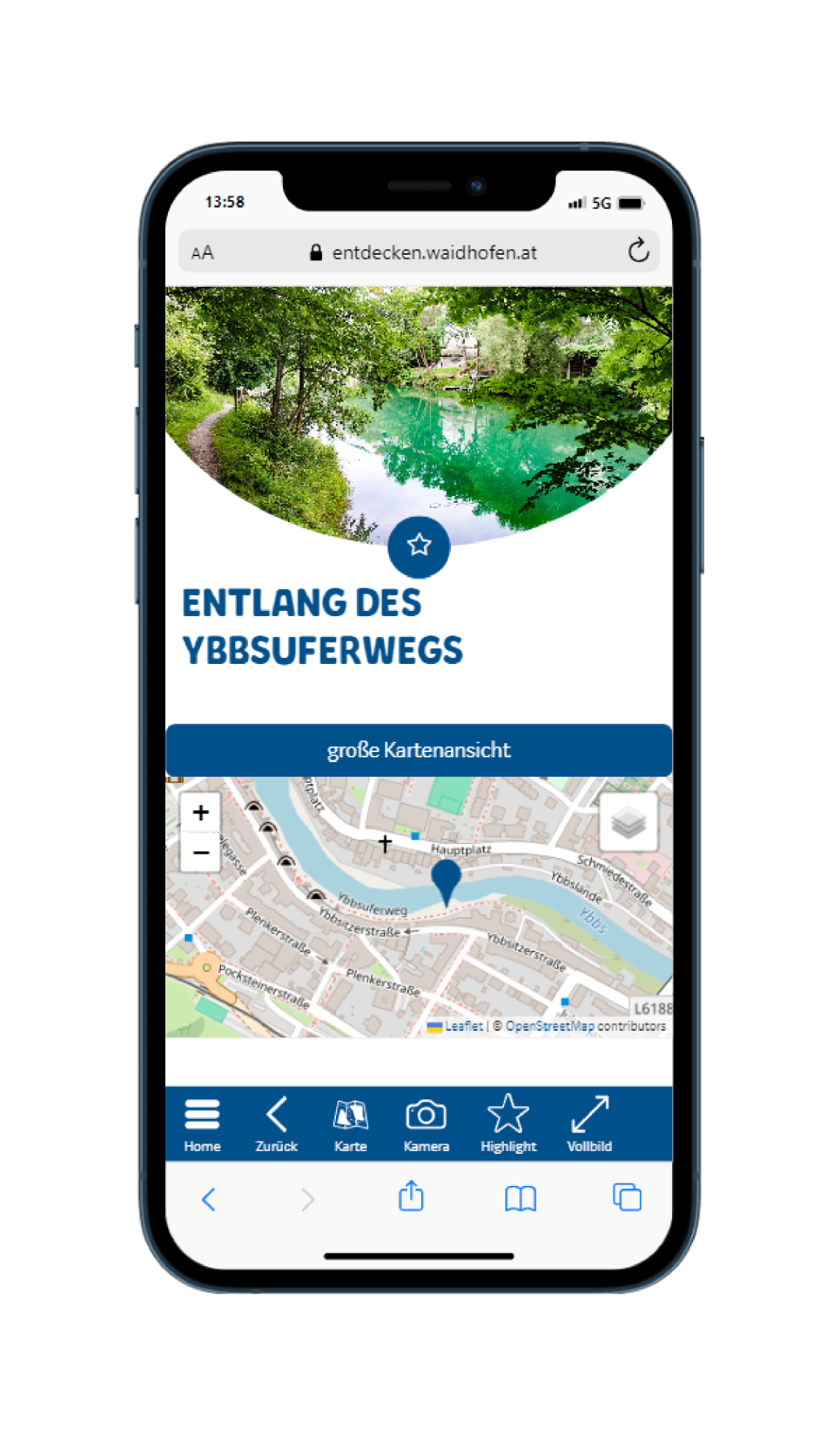Open the Kamera function
This screenshot has height=1434, width=840.
pos(426,1125)
